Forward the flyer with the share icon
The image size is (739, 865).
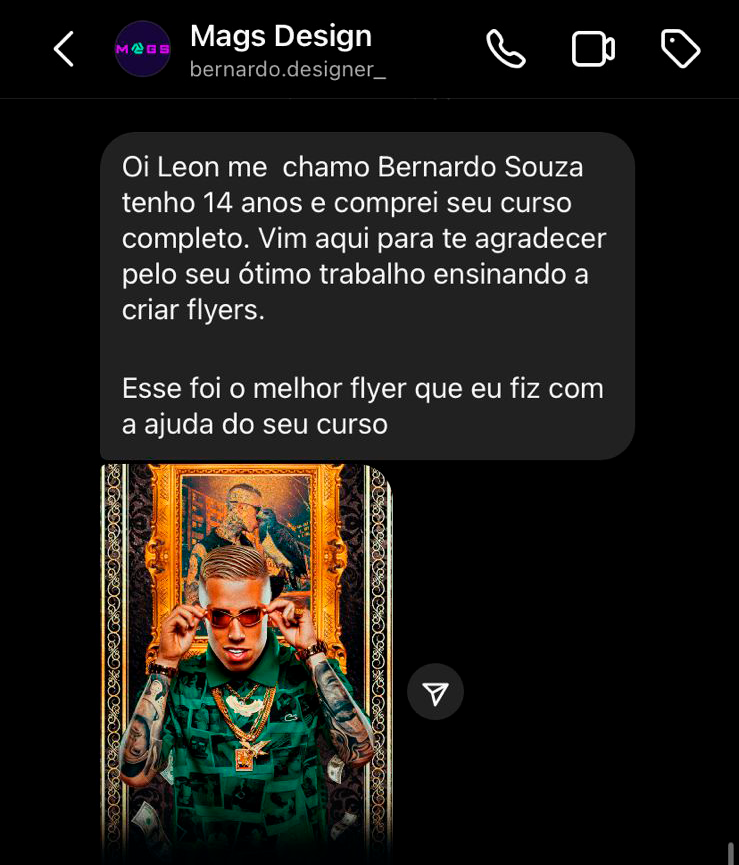[435, 692]
